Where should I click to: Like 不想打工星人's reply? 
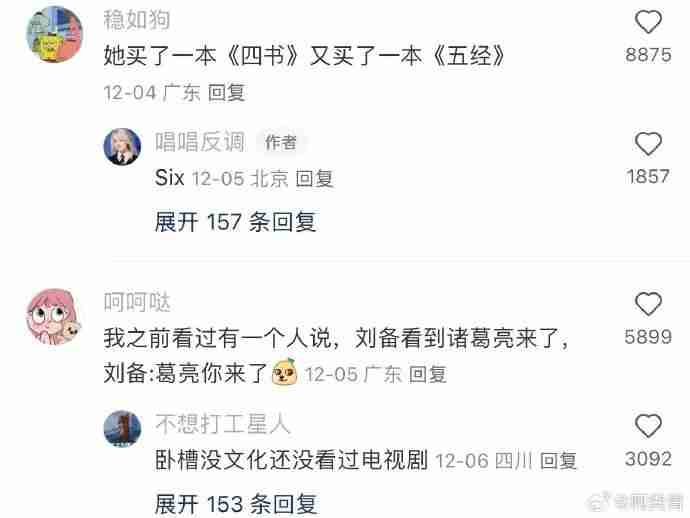[x=648, y=427]
